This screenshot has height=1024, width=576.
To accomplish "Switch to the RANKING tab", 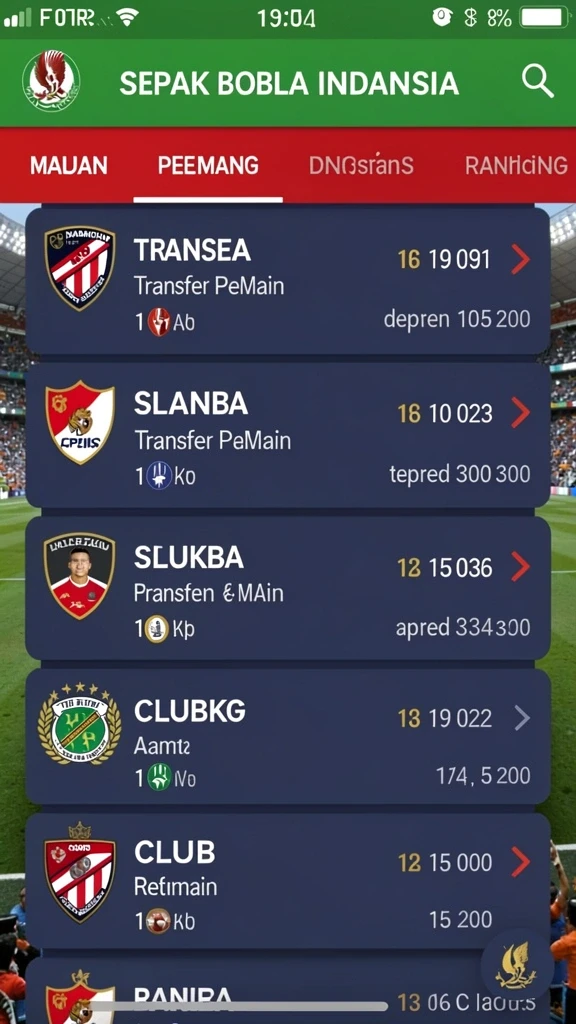I will click(516, 166).
